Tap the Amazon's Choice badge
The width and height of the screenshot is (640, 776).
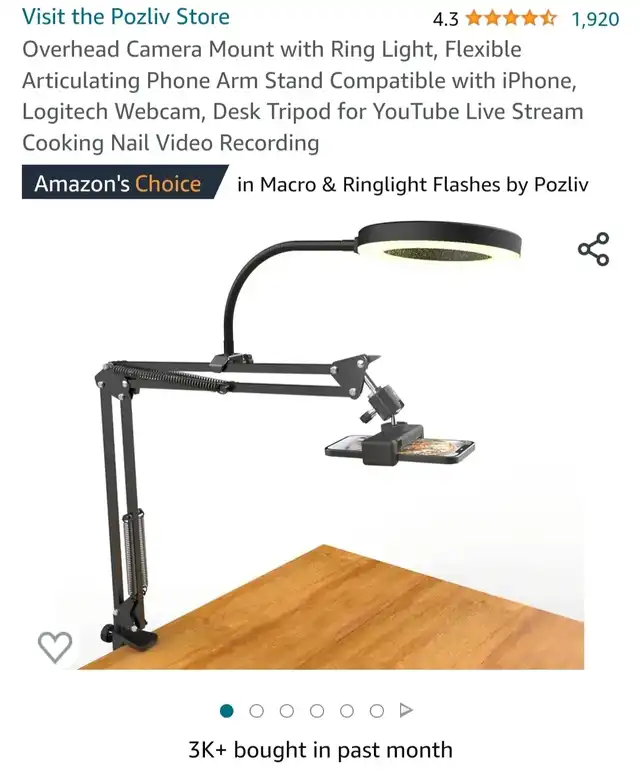pyautogui.click(x=118, y=184)
